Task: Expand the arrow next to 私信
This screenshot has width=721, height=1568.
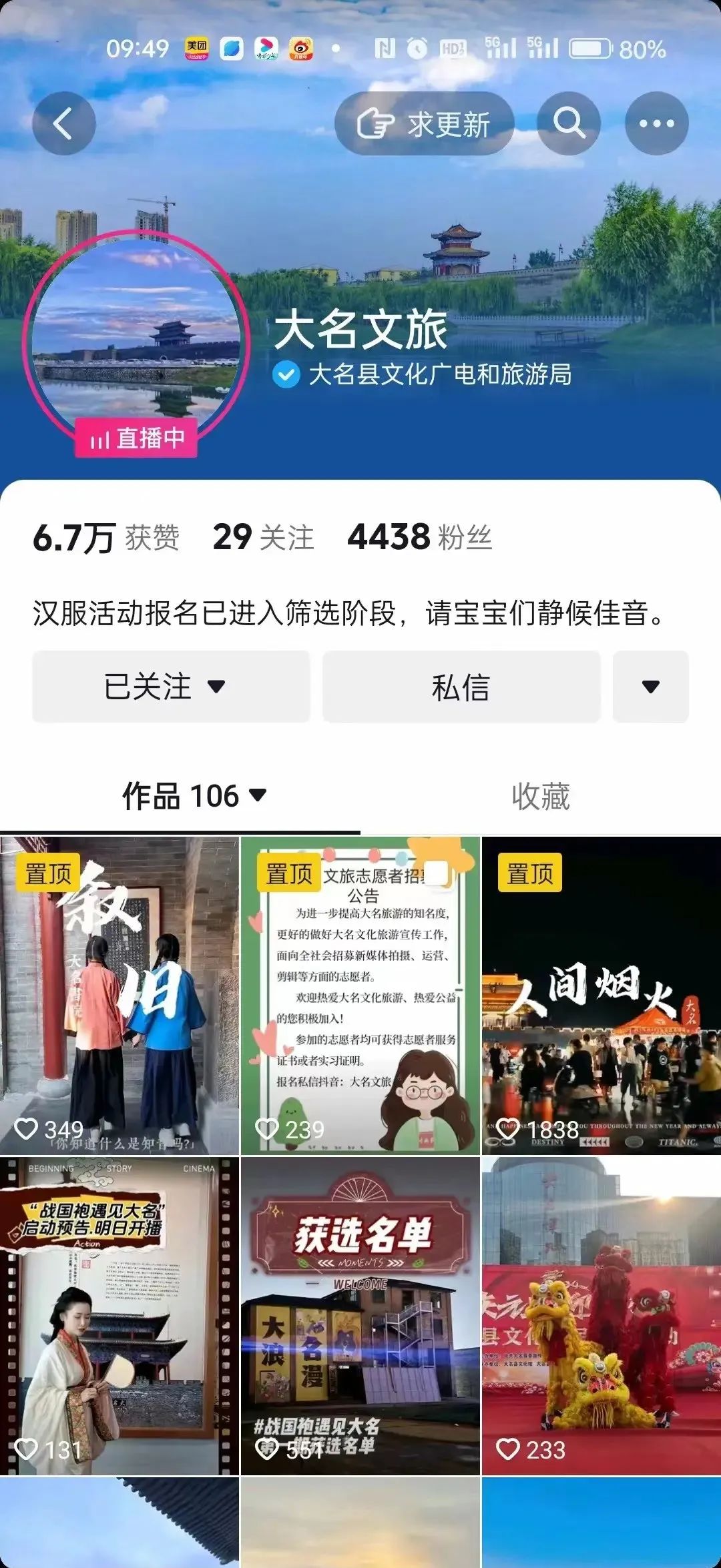Action: pos(650,687)
